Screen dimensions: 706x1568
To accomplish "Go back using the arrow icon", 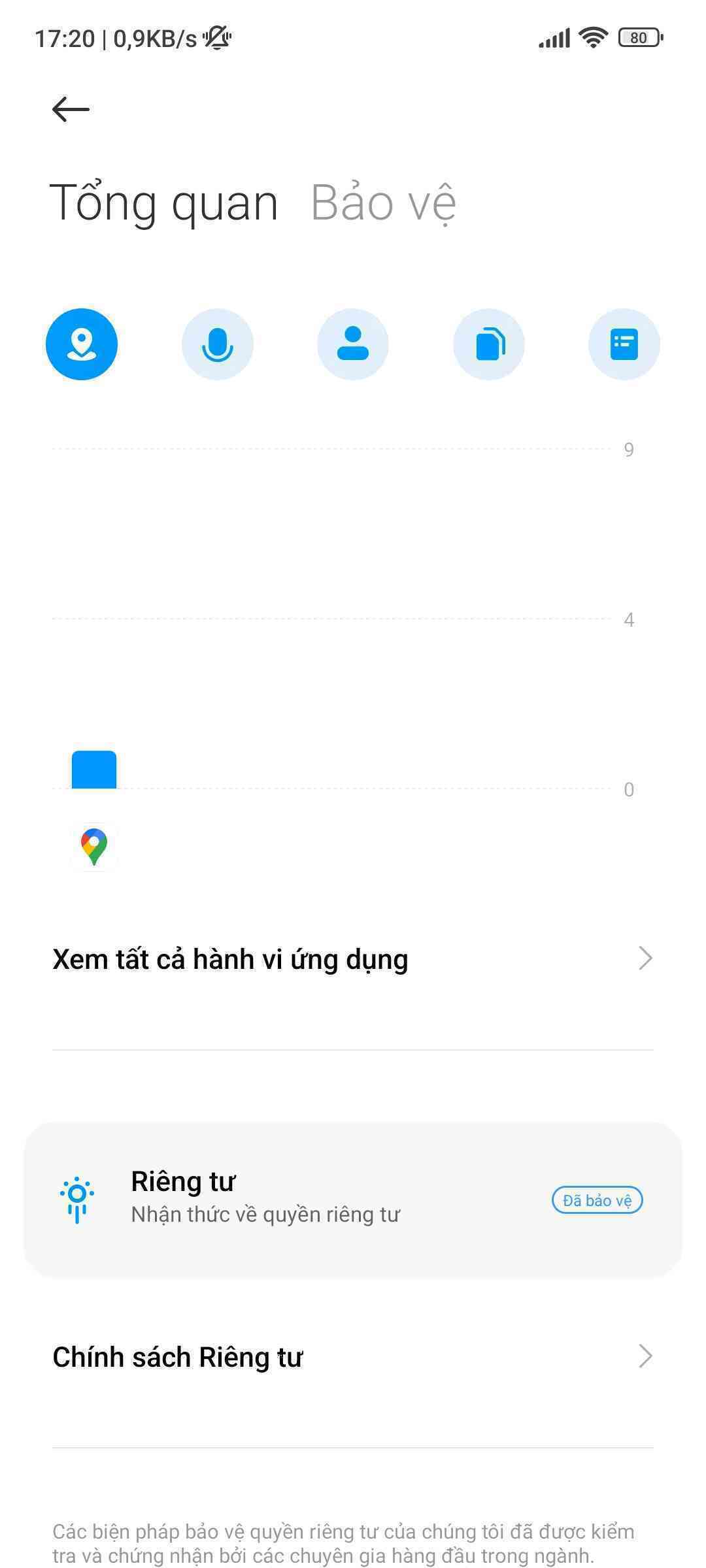I will coord(71,109).
